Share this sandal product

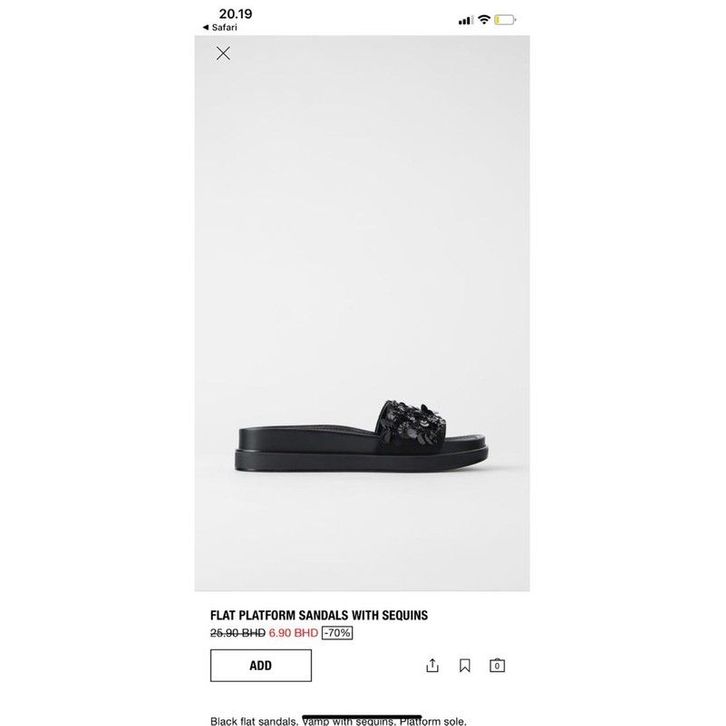432,665
